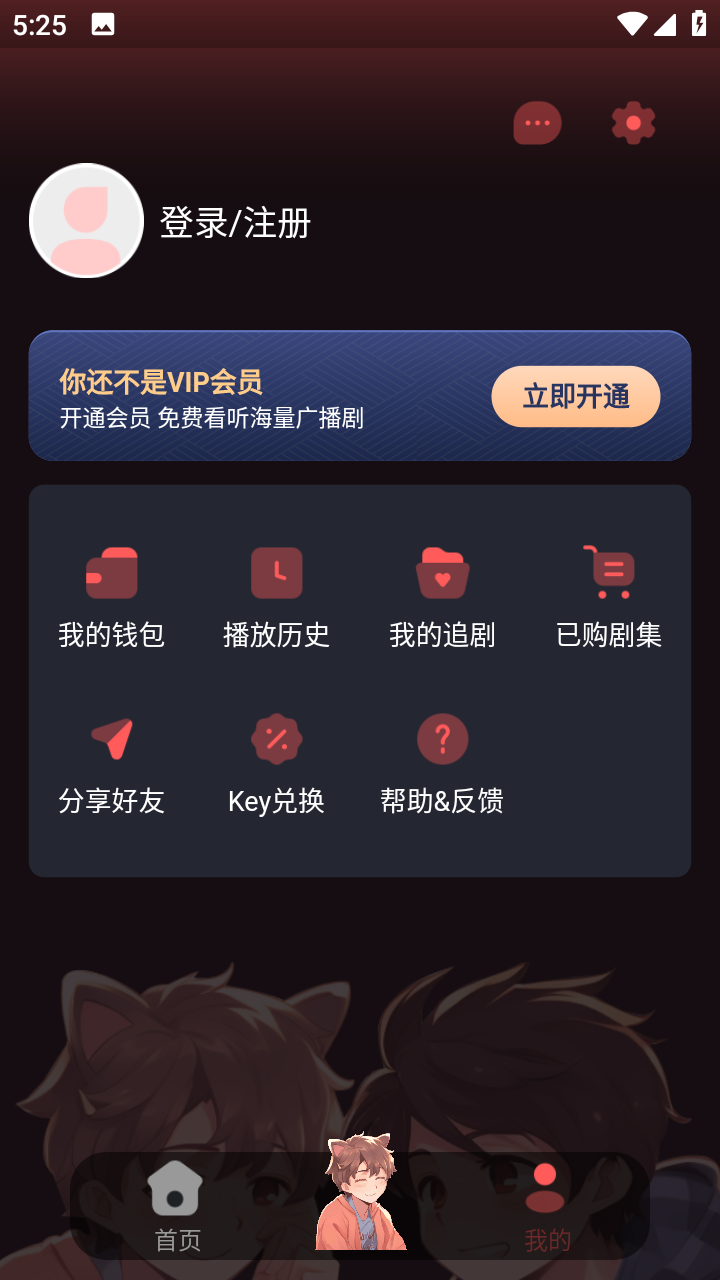This screenshot has width=720, height=1280.
Task: Open the settings gear icon
Action: tap(631, 122)
